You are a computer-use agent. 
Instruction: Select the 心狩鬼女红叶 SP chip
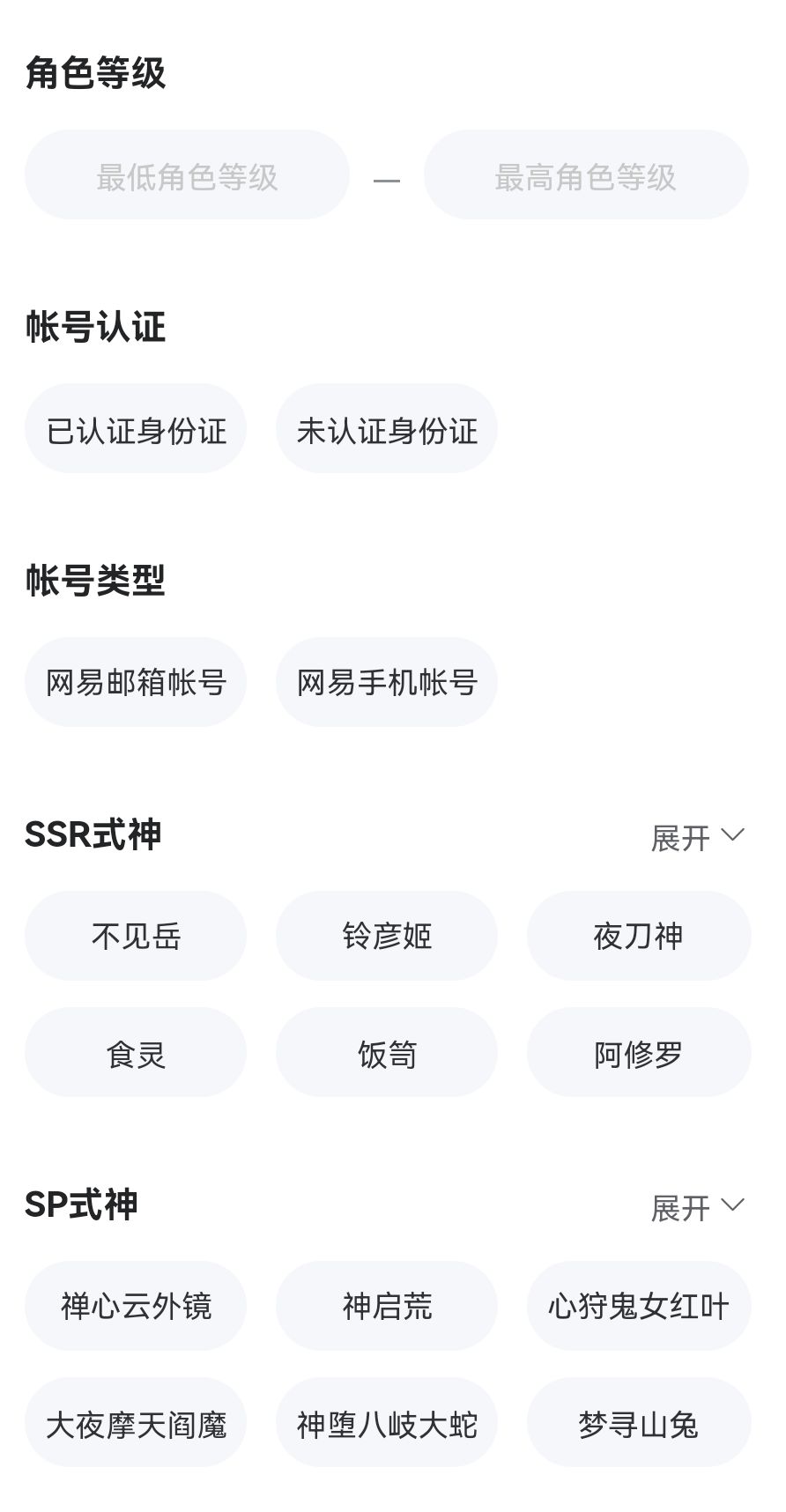(x=638, y=1306)
